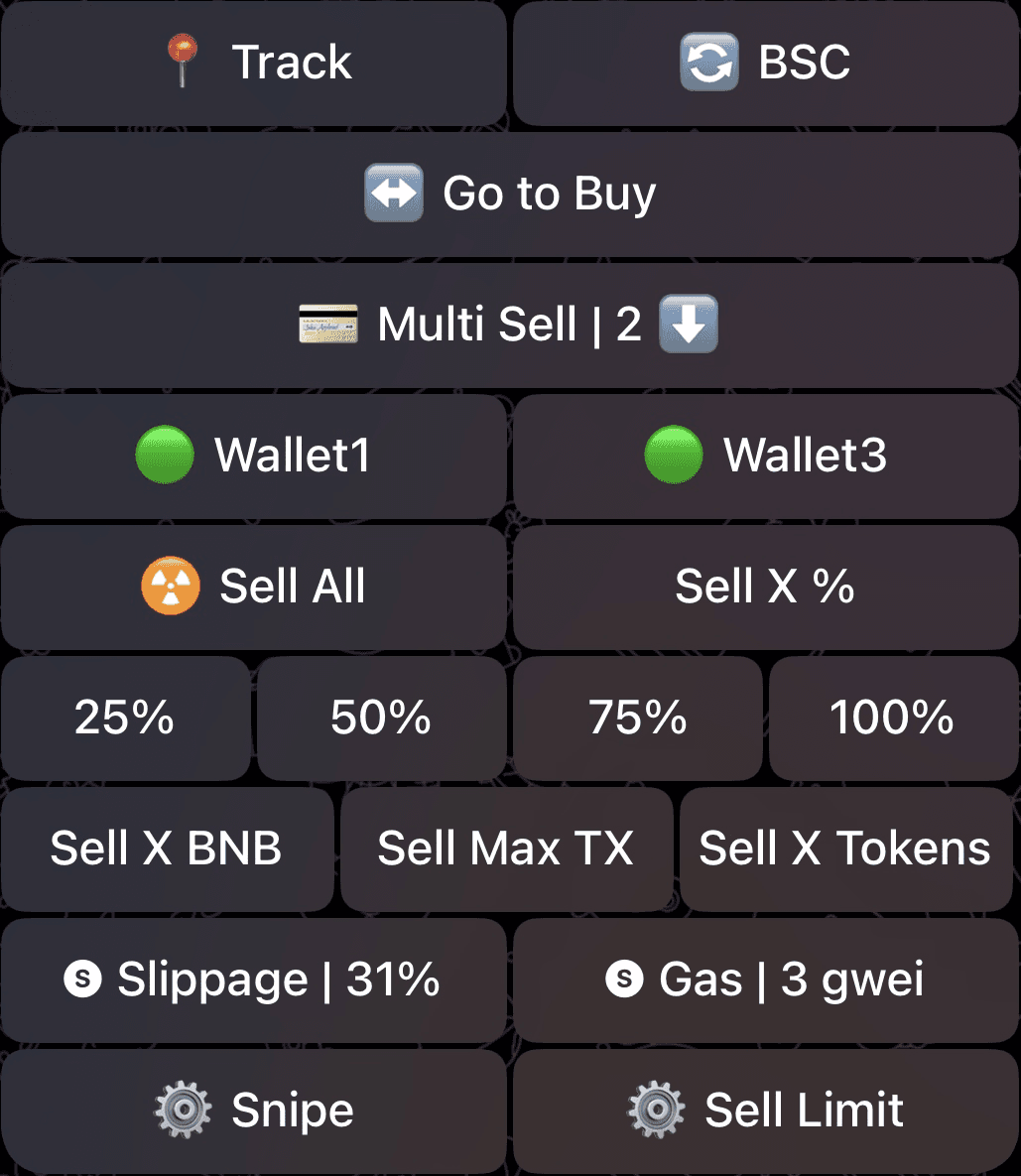Image resolution: width=1021 pixels, height=1176 pixels.
Task: Click the Multi Sell credit card icon
Action: point(326,323)
